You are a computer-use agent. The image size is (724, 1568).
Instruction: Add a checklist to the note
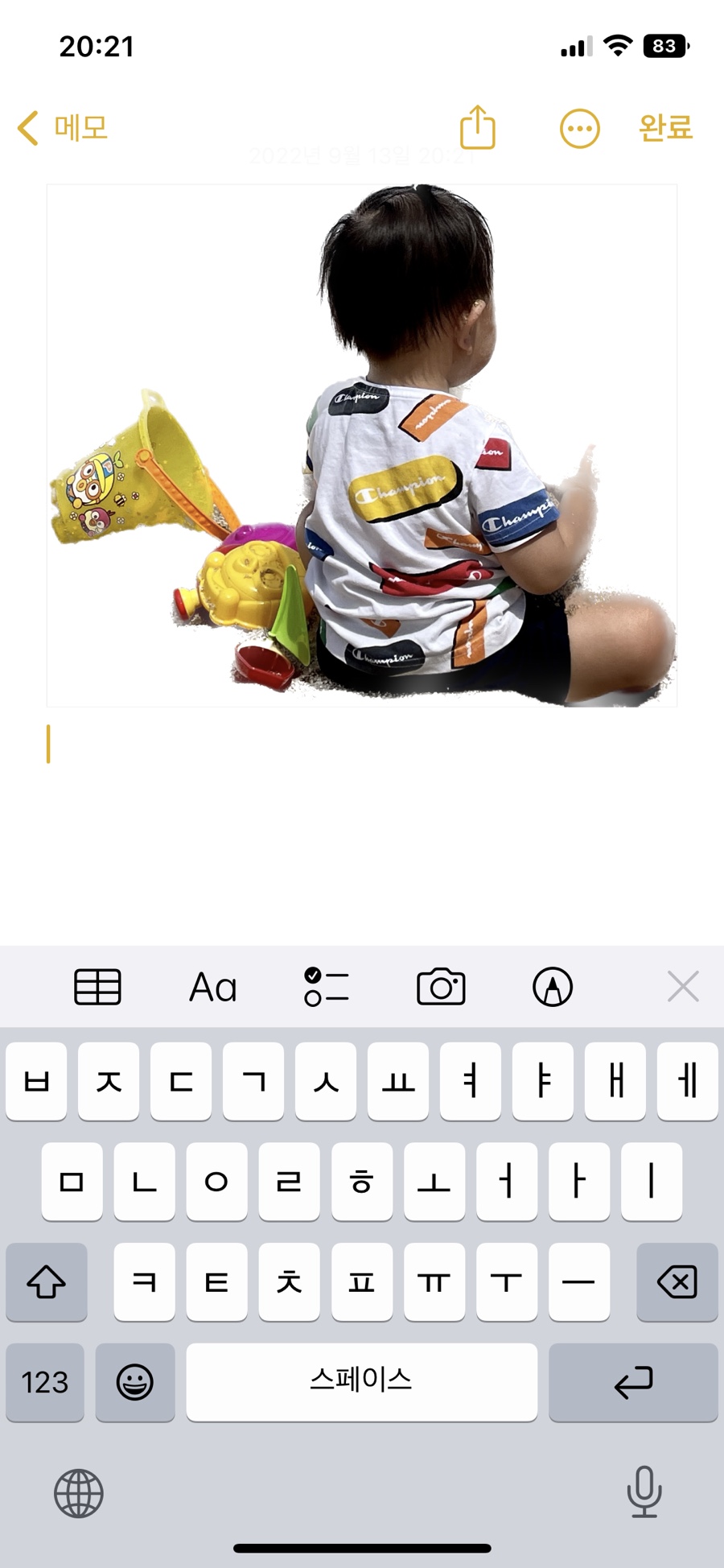click(x=326, y=987)
